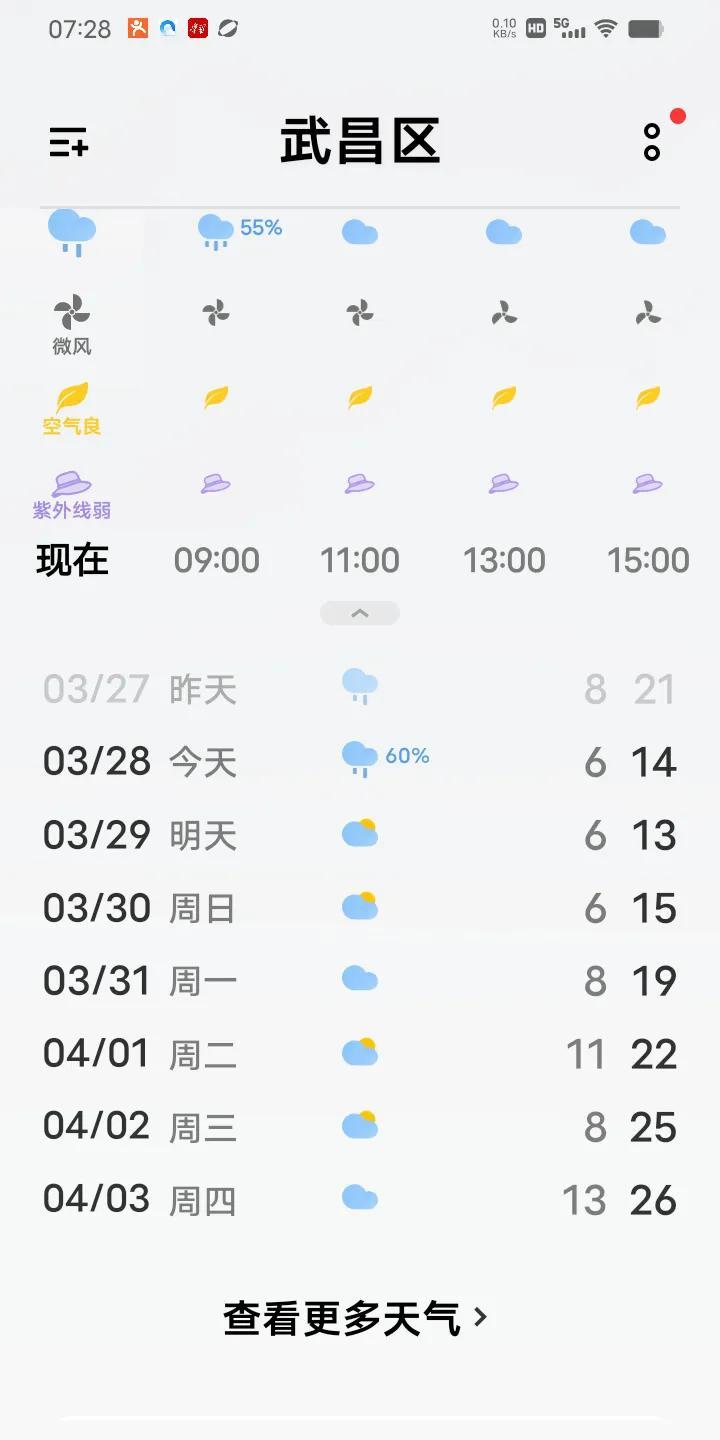Open 查看更多天气 link
Image resolution: width=720 pixels, height=1440 pixels.
pyautogui.click(x=356, y=1318)
